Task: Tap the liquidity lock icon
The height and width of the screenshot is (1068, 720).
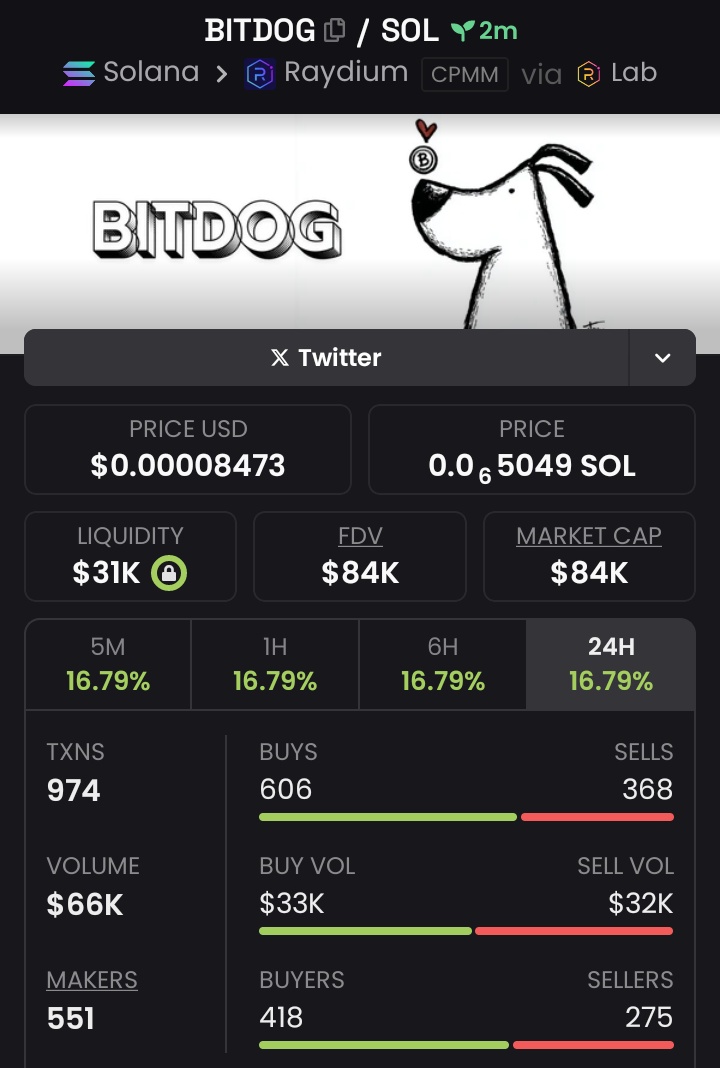Action: click(169, 573)
